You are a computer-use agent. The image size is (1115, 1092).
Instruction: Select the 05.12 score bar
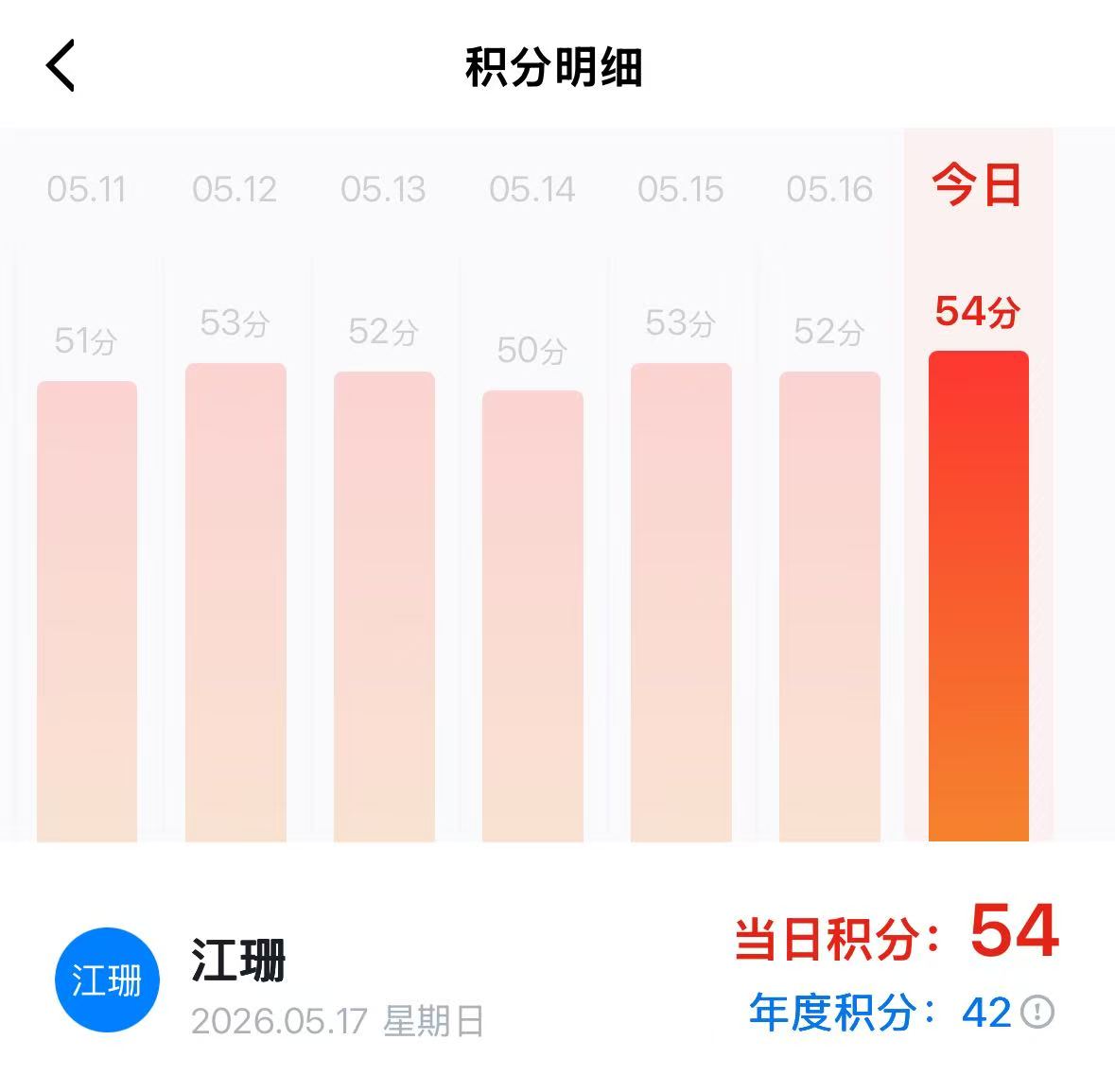tap(235, 603)
